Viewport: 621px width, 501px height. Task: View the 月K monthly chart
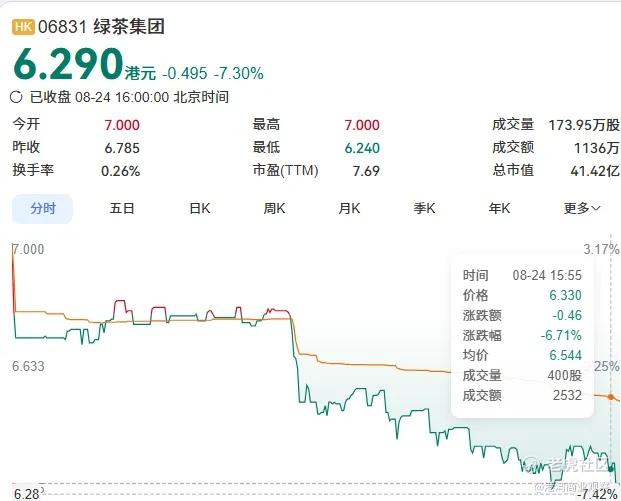[349, 208]
